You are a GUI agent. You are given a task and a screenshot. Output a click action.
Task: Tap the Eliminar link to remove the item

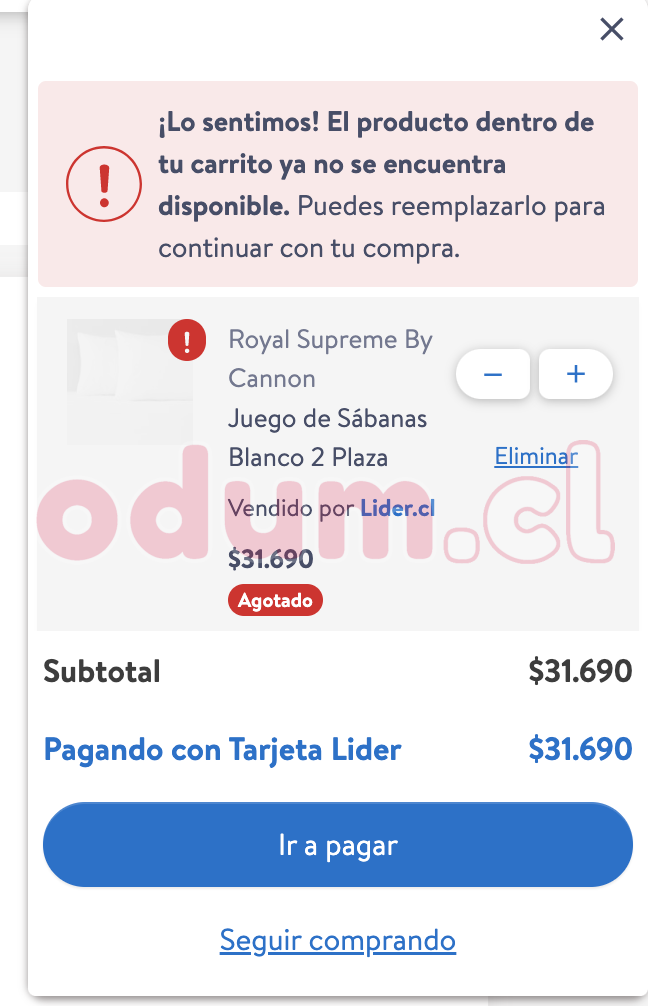click(536, 457)
